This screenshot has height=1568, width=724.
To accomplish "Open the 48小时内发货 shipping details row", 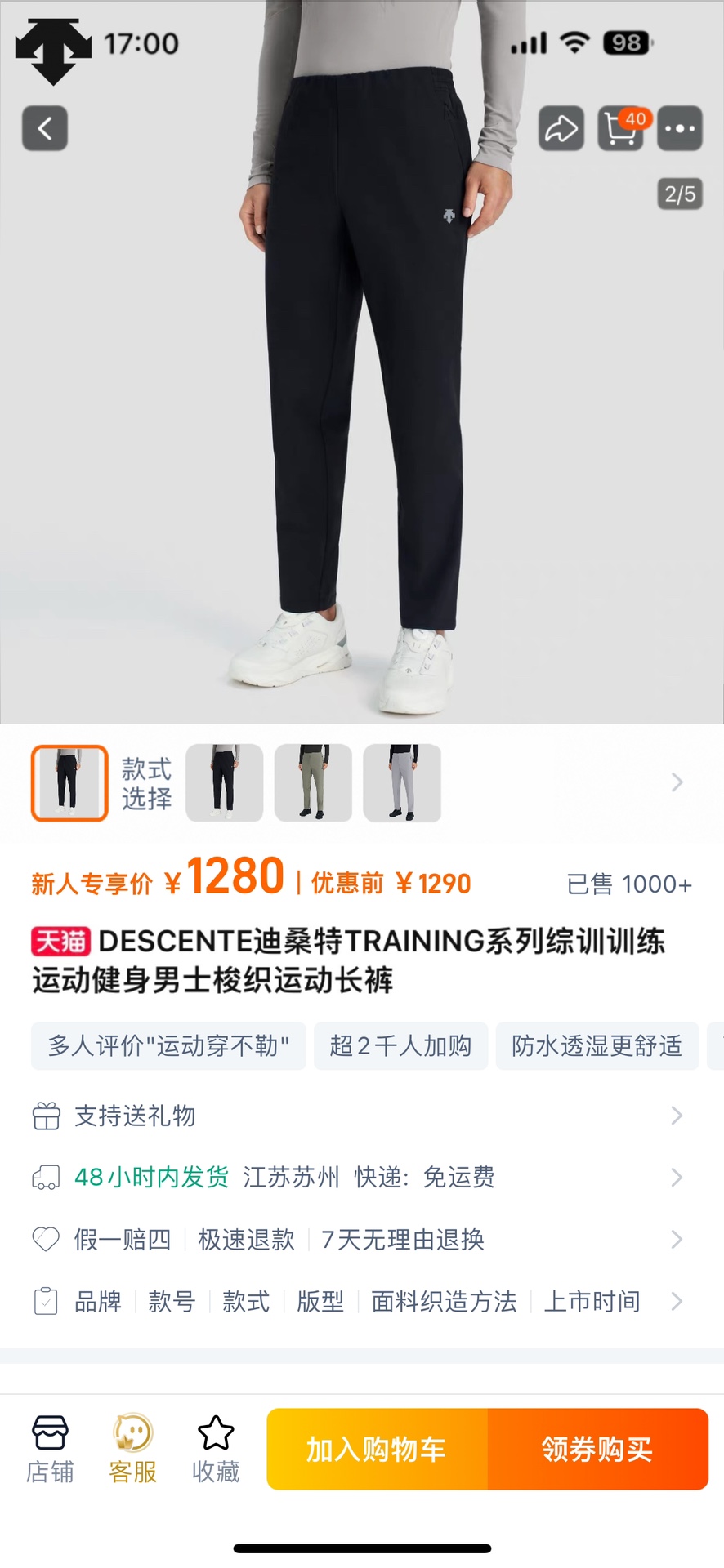I will [x=360, y=1178].
